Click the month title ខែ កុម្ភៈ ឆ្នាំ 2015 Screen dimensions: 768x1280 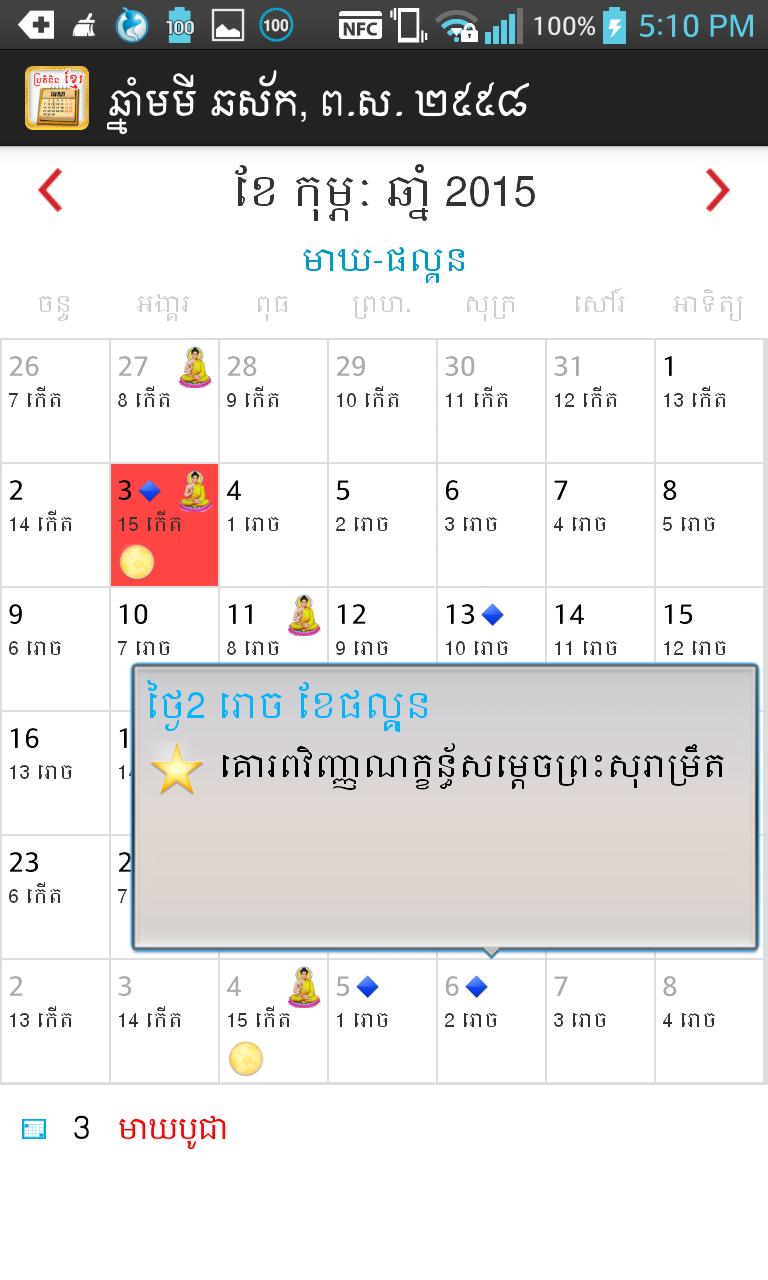click(x=384, y=192)
